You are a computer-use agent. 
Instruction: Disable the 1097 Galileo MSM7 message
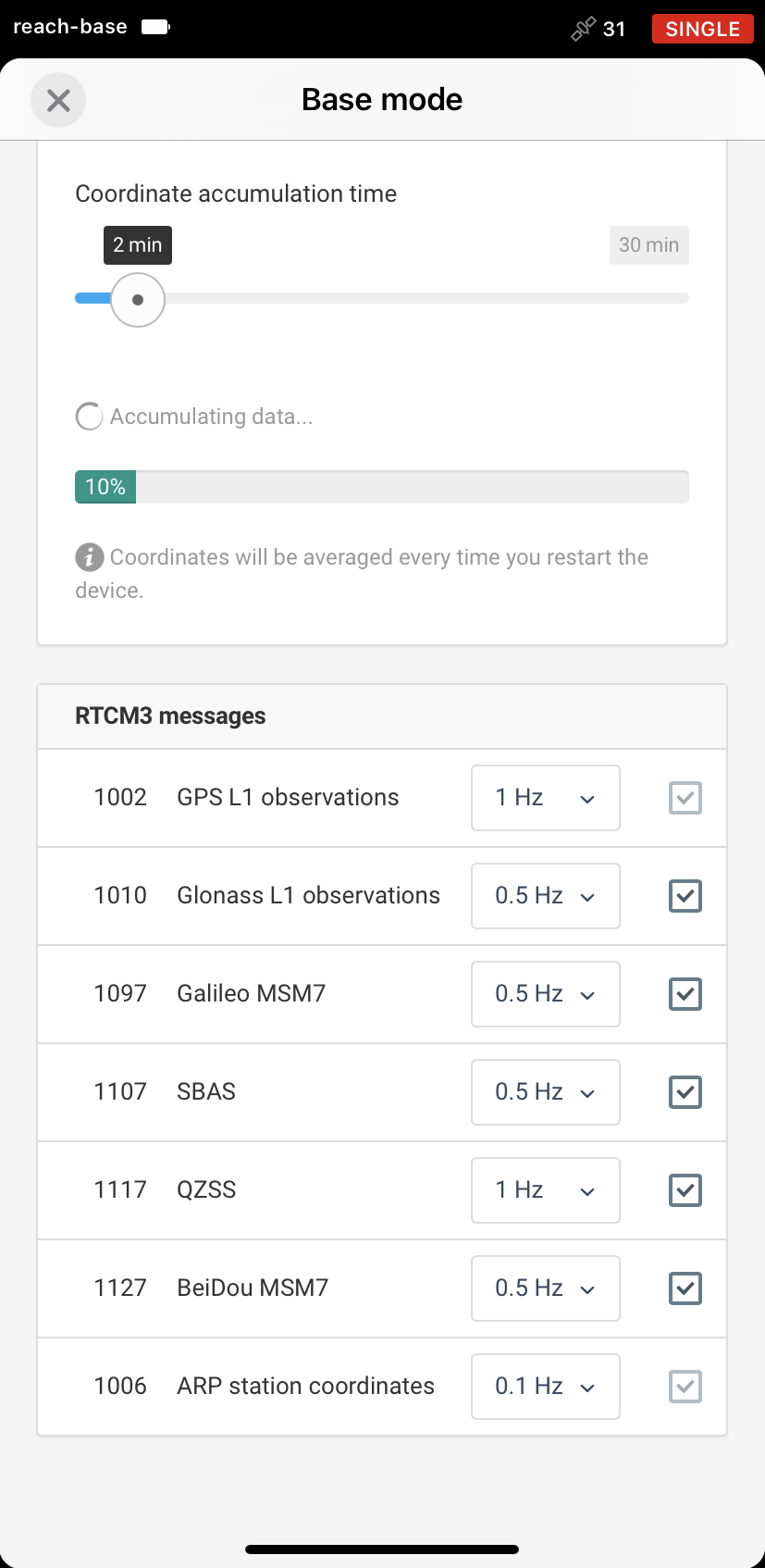[685, 994]
